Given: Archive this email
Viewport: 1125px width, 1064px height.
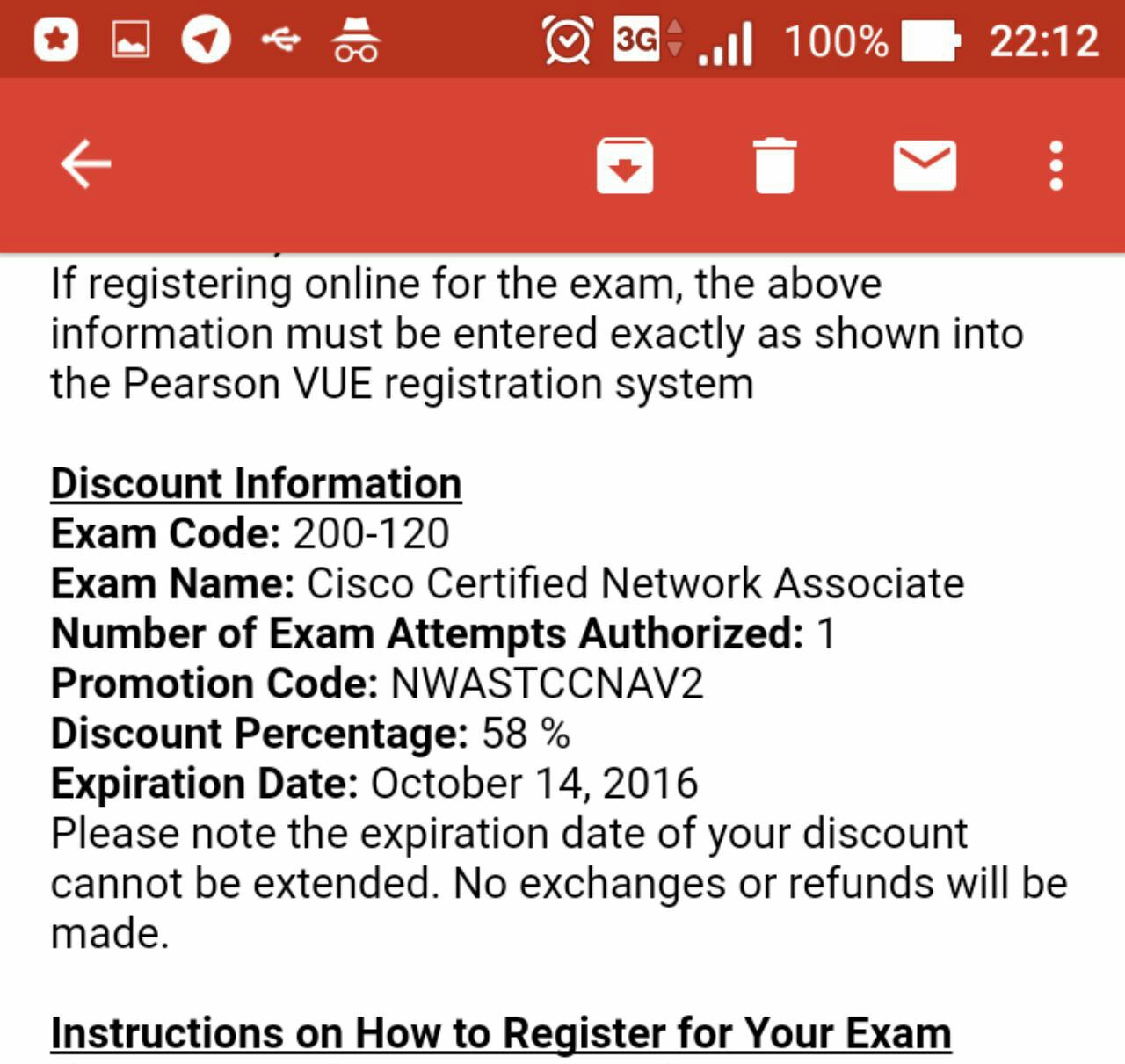Looking at the screenshot, I should (624, 164).
